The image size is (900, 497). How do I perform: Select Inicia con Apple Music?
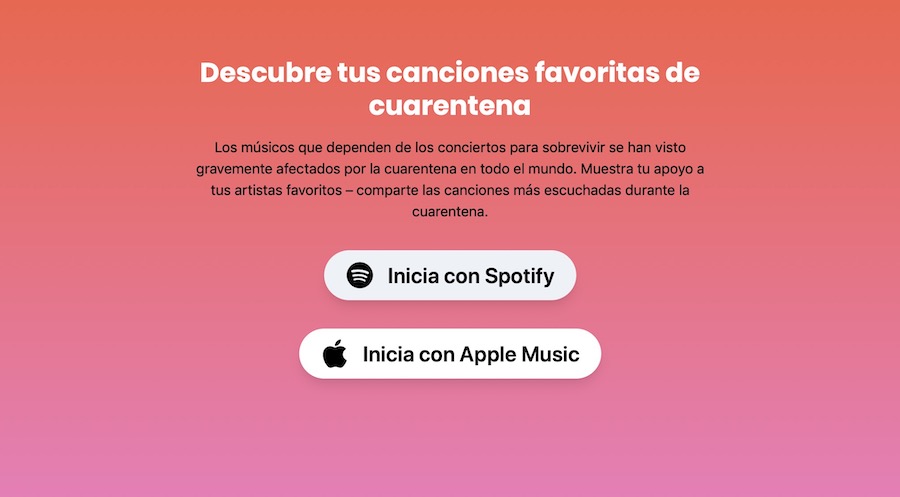click(450, 354)
